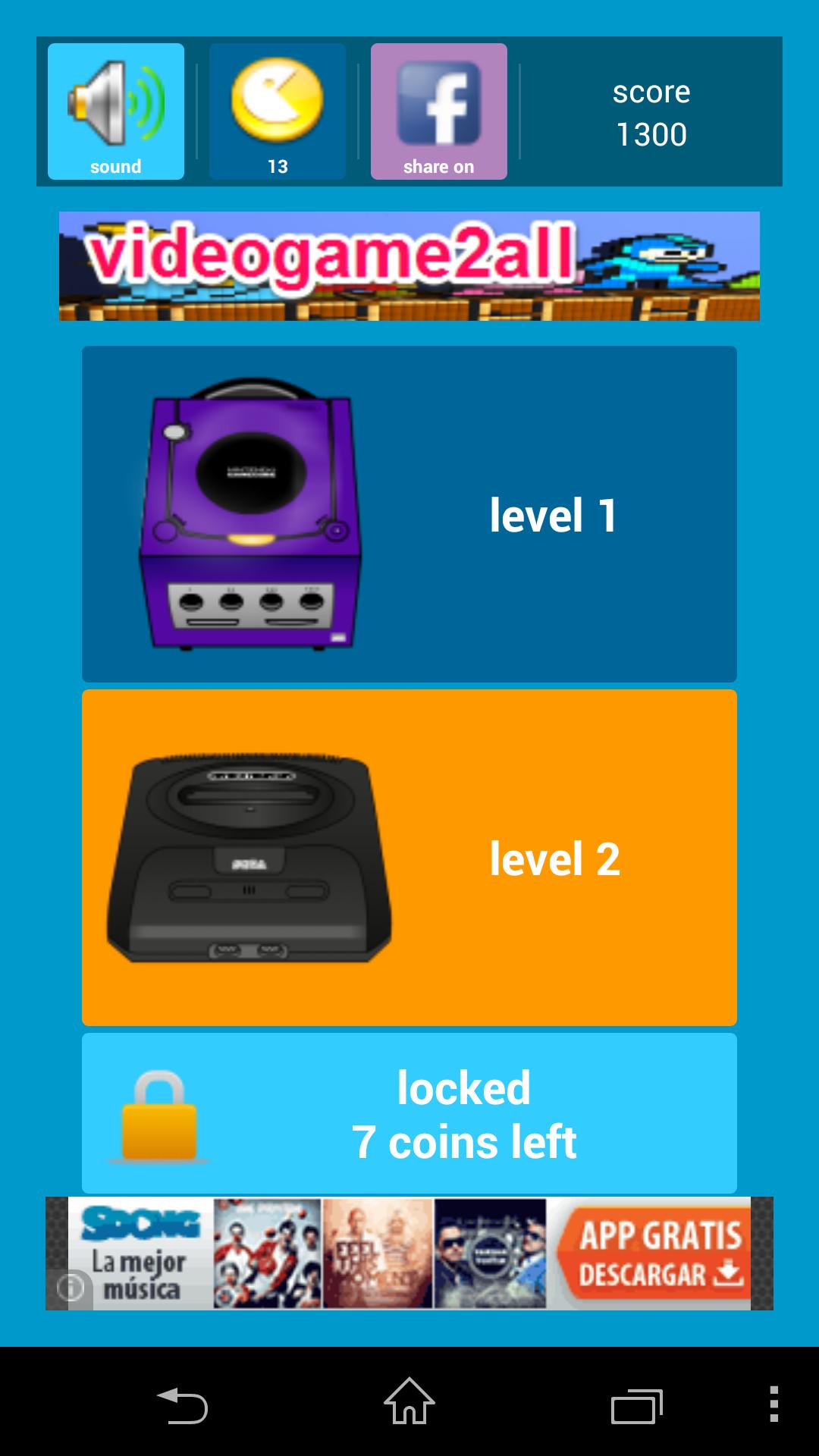Open the ad info icon
The width and height of the screenshot is (819, 1456).
(x=71, y=1288)
